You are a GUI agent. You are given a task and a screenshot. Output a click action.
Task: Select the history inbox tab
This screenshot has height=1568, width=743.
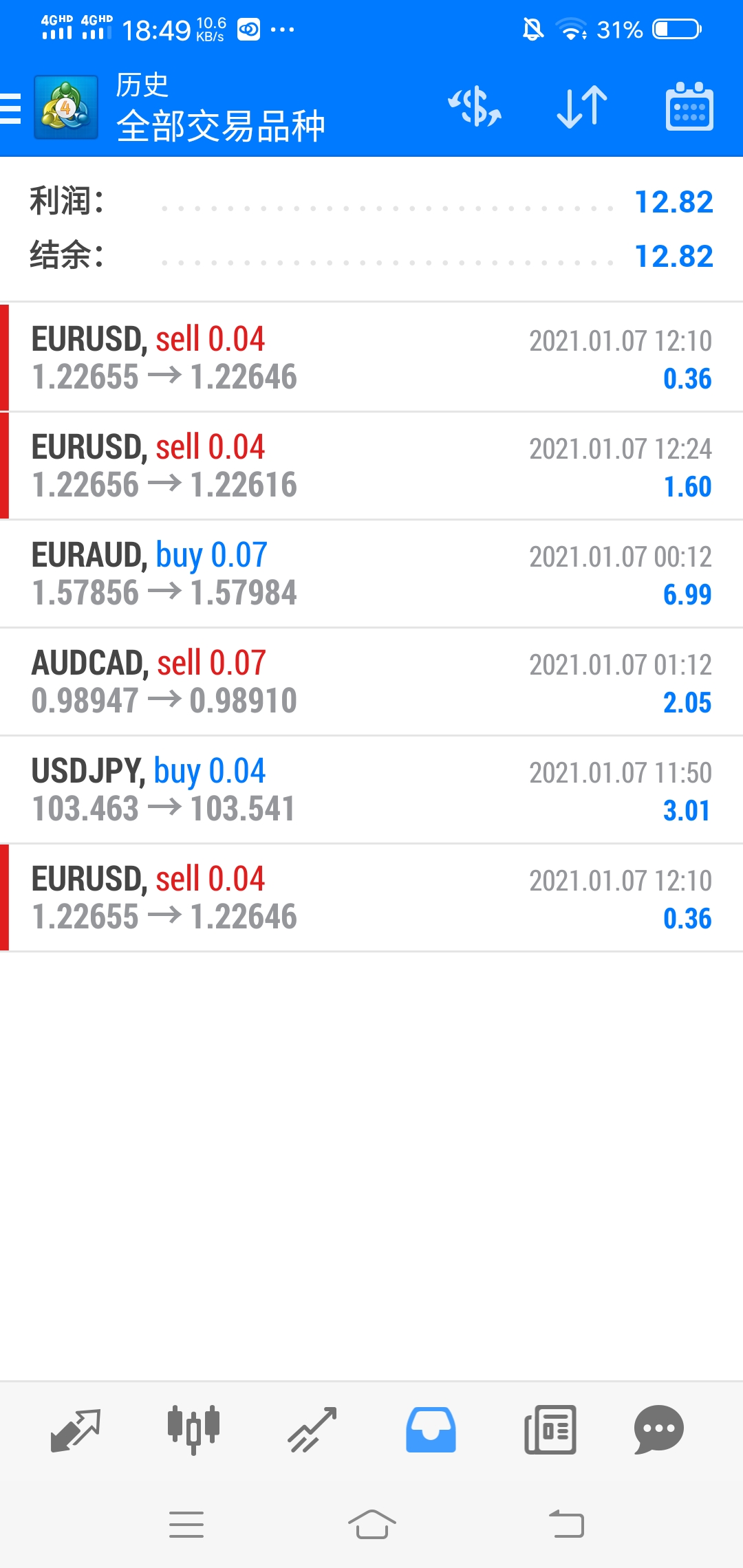[431, 1430]
